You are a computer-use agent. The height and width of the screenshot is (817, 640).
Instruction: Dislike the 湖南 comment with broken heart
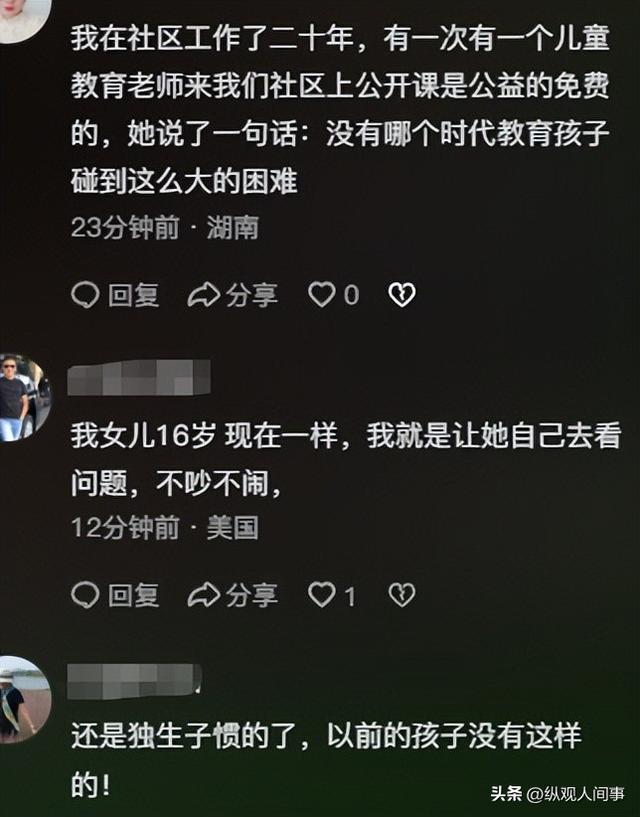(401, 295)
